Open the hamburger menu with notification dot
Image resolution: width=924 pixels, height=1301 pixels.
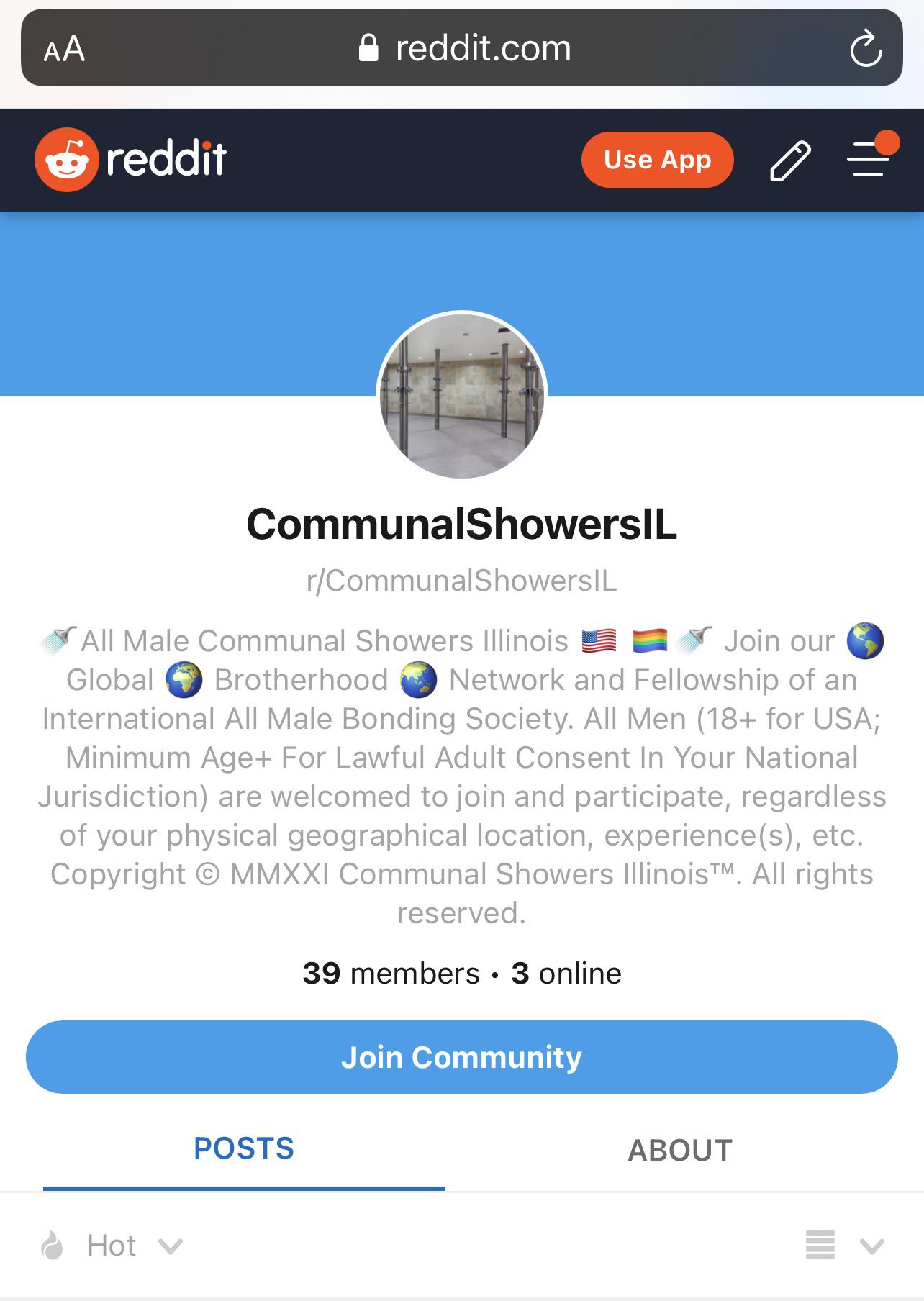[x=869, y=161]
